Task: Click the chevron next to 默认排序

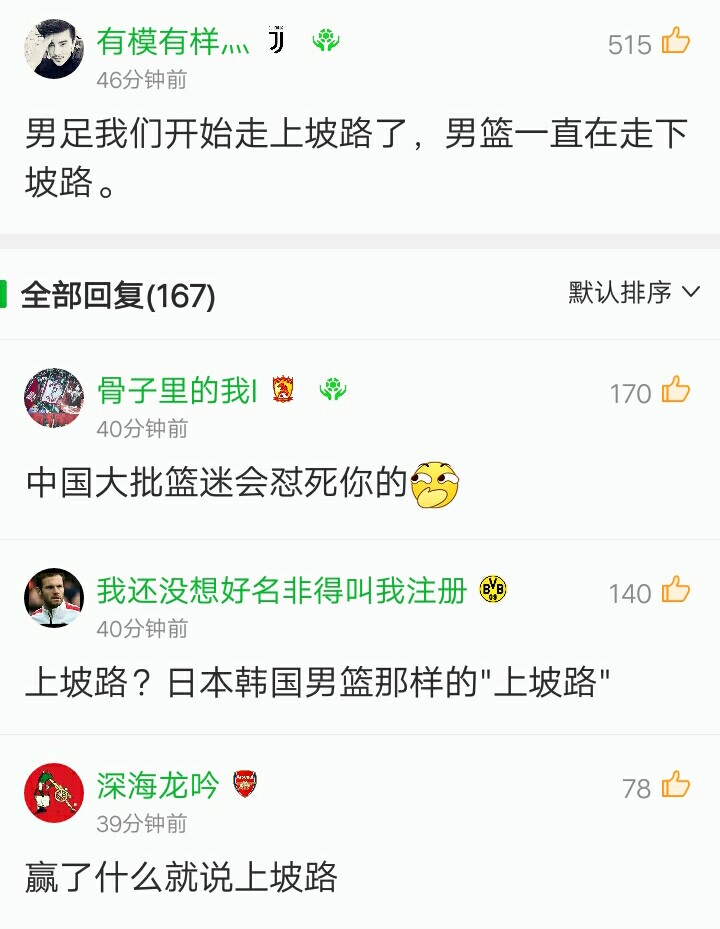Action: click(686, 293)
